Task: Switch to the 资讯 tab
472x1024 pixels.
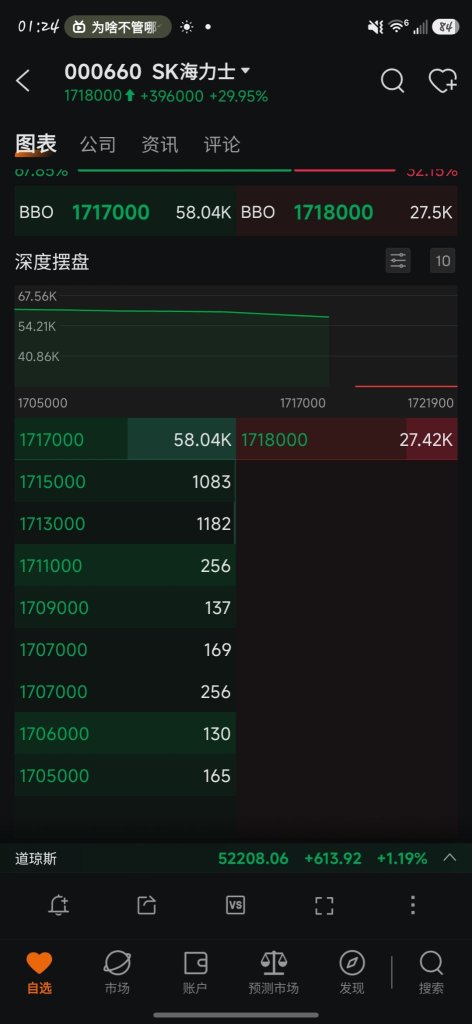Action: [160, 144]
